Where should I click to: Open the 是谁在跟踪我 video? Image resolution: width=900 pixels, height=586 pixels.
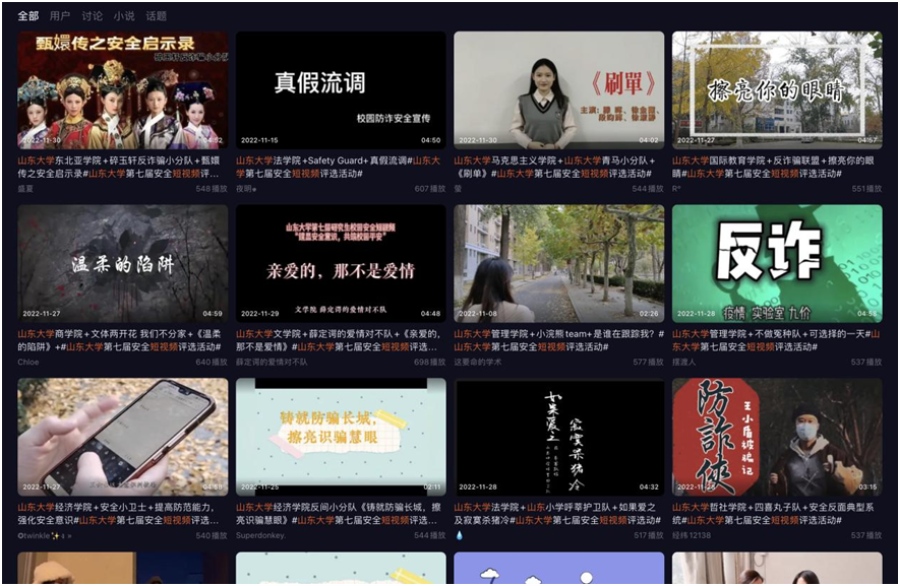pyautogui.click(x=558, y=263)
